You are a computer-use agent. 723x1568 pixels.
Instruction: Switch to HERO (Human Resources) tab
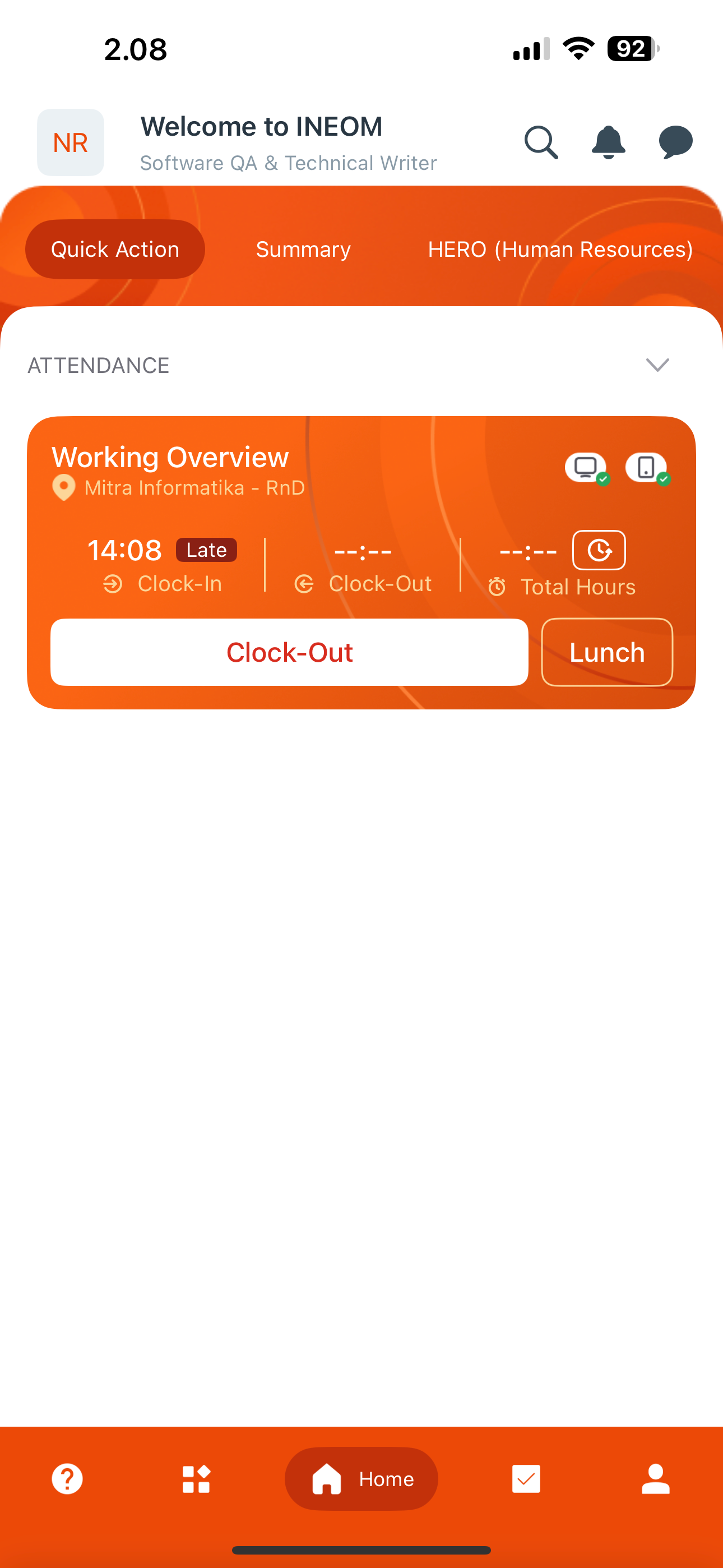click(560, 249)
